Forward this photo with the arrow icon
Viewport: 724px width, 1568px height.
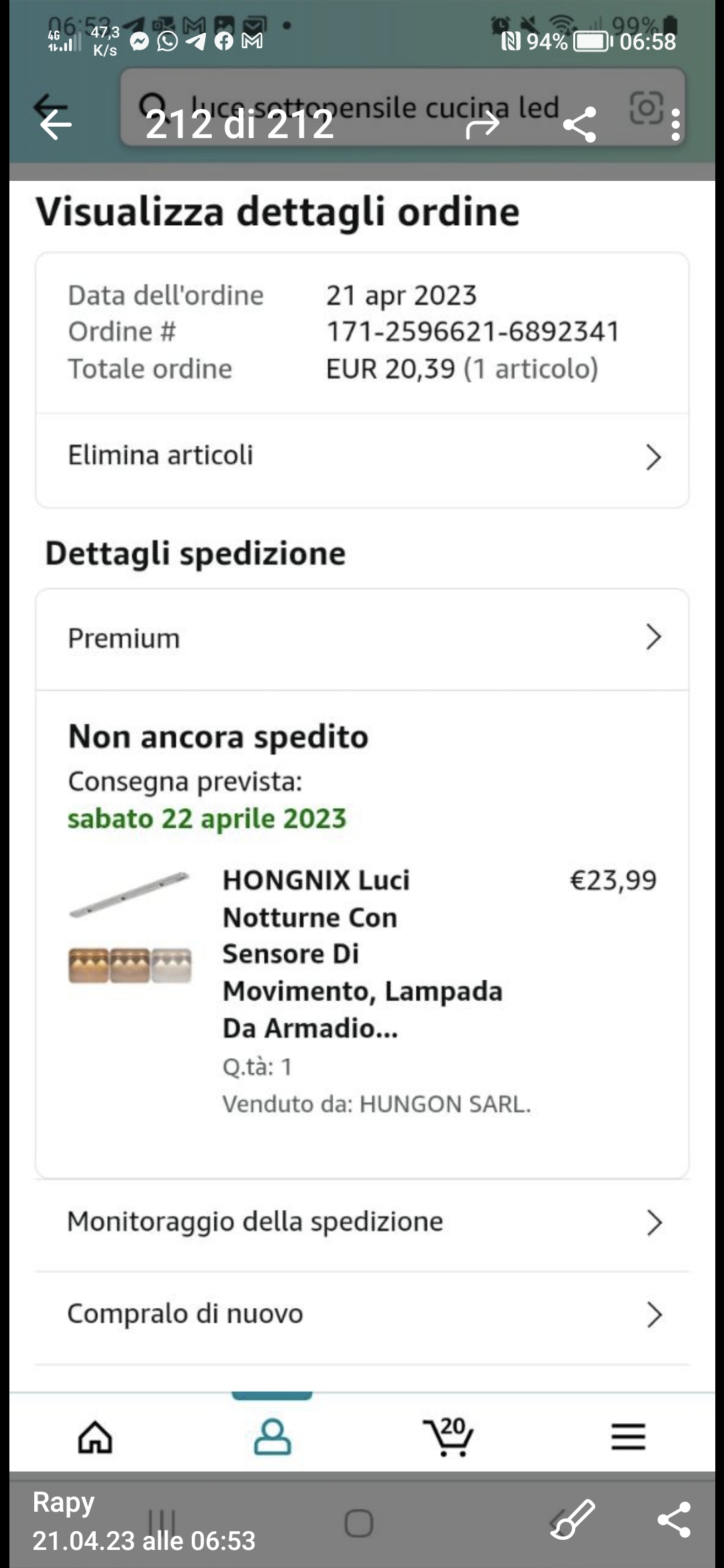pyautogui.click(x=483, y=125)
